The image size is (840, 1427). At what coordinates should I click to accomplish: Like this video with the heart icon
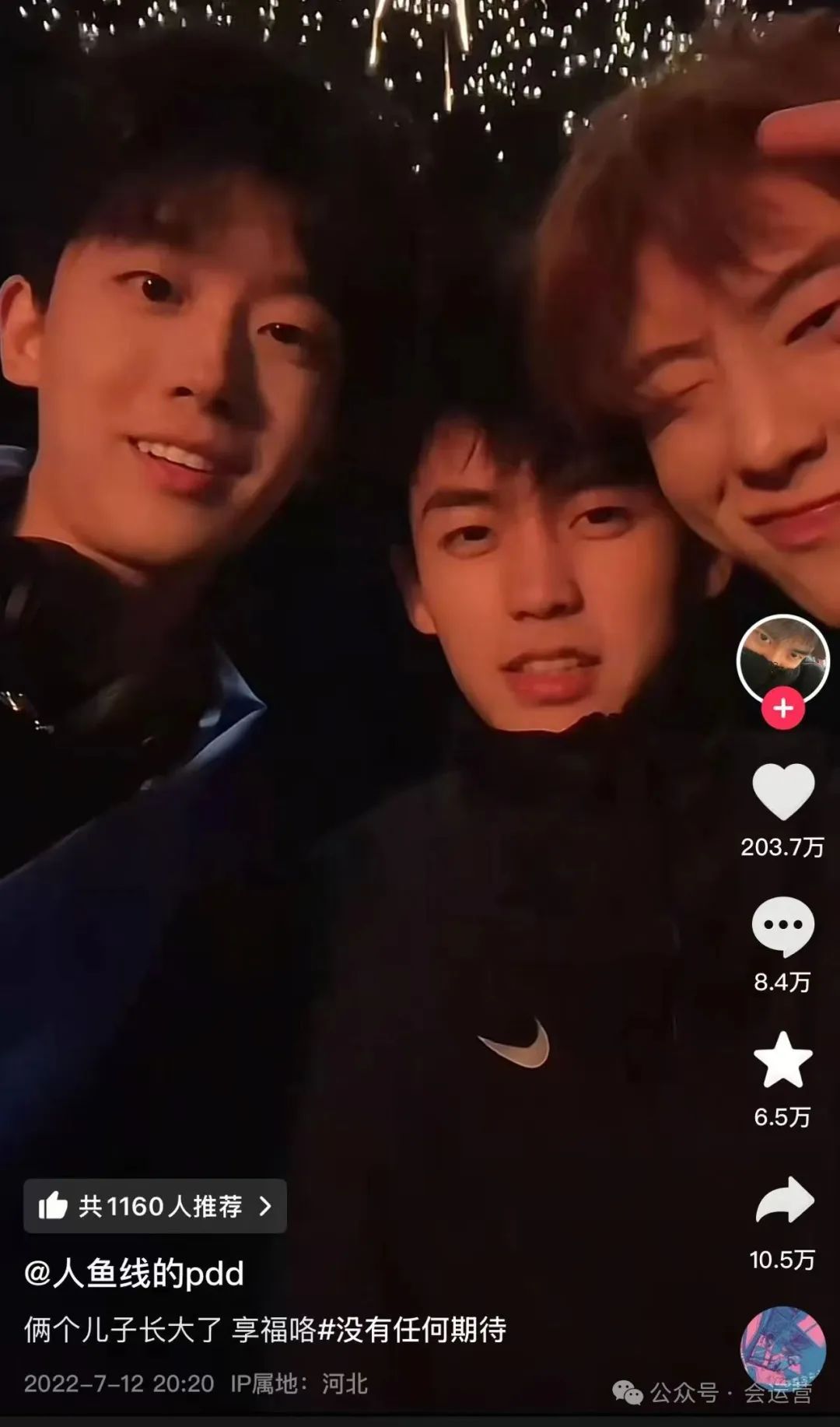(783, 791)
